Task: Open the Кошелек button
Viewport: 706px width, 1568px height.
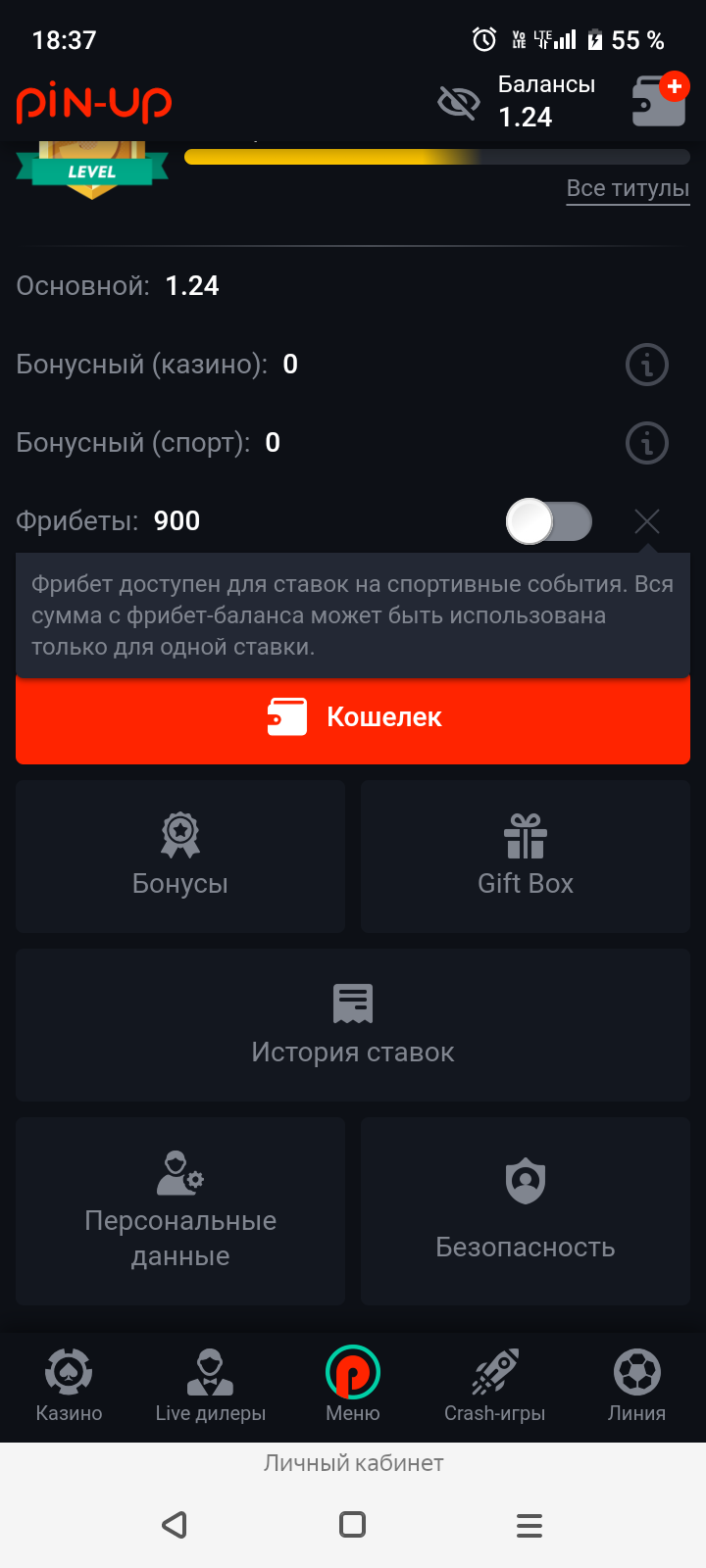Action: (353, 717)
